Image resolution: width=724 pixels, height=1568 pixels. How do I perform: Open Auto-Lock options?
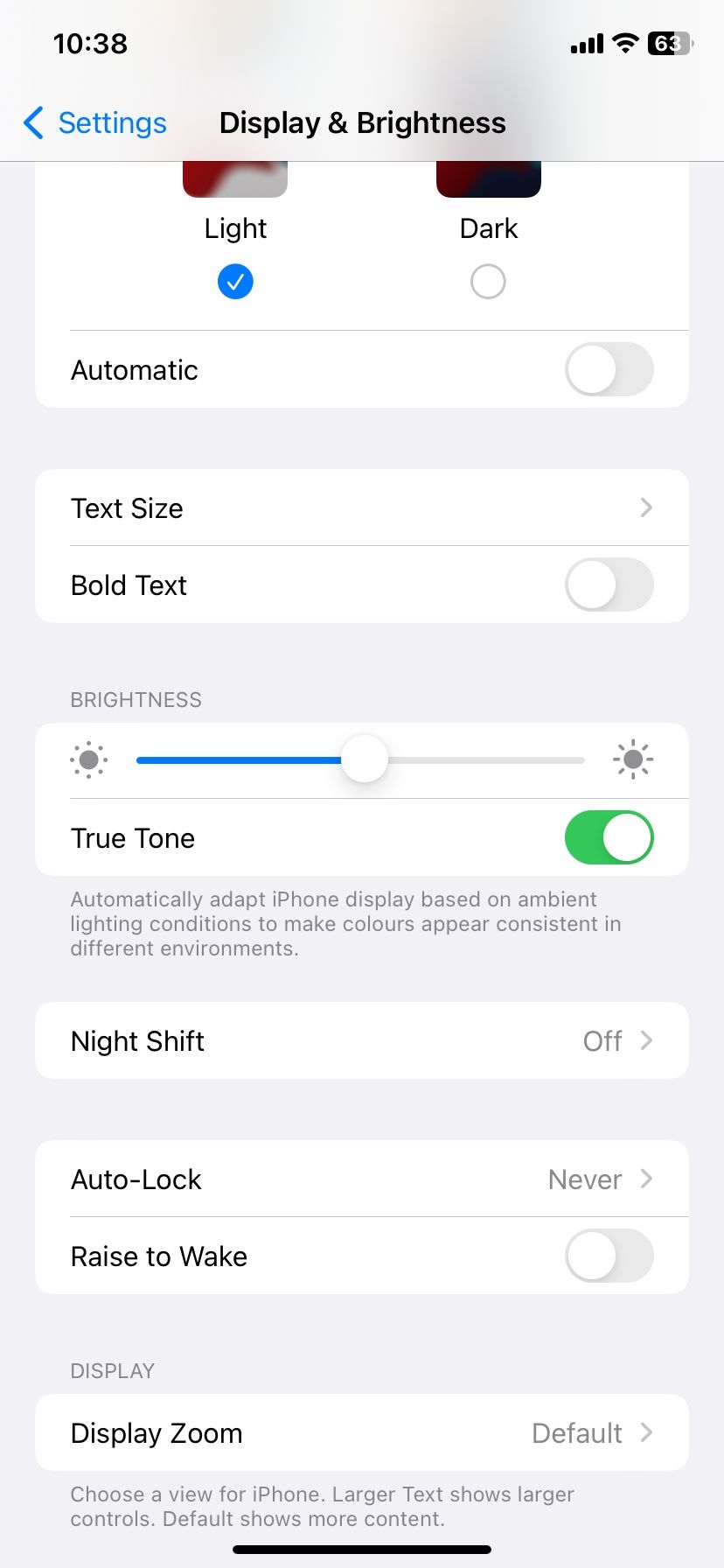click(x=362, y=1179)
